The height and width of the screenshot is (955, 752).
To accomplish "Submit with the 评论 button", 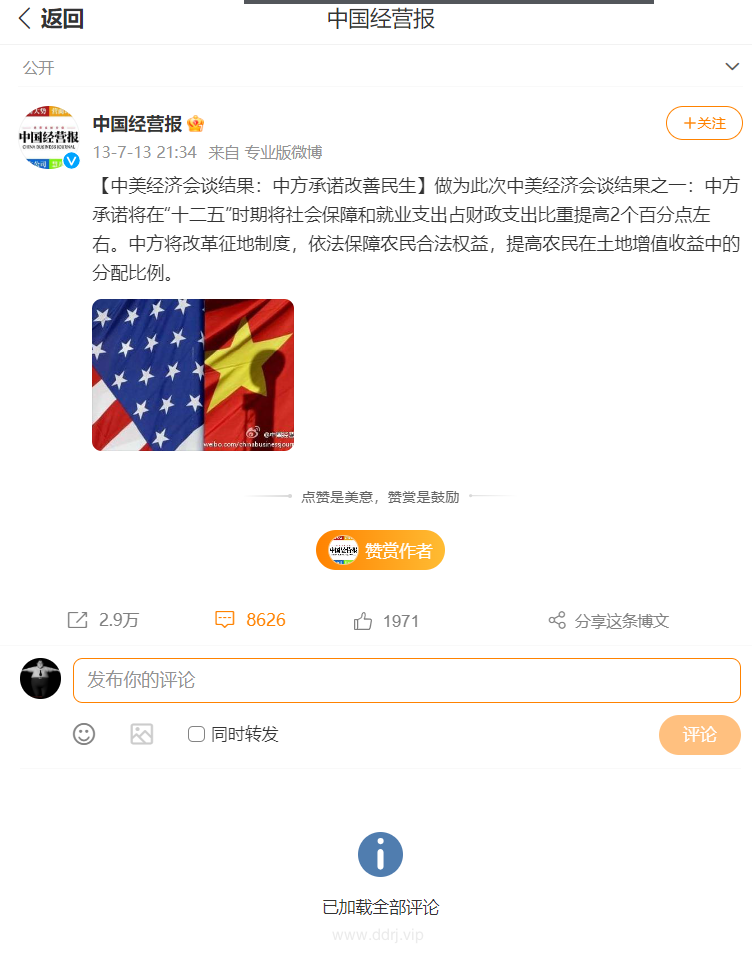I will point(699,734).
